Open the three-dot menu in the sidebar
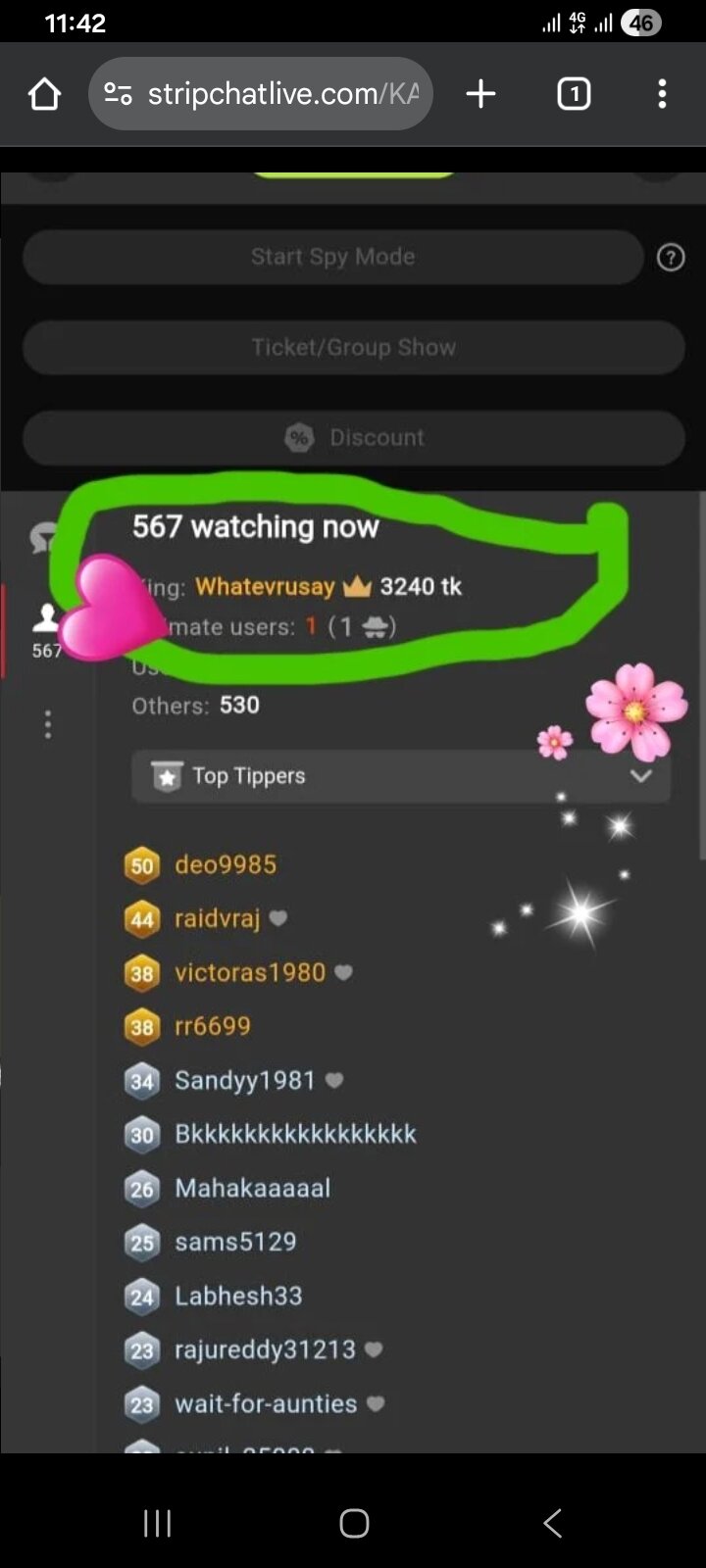This screenshot has width=706, height=1568. 47,724
